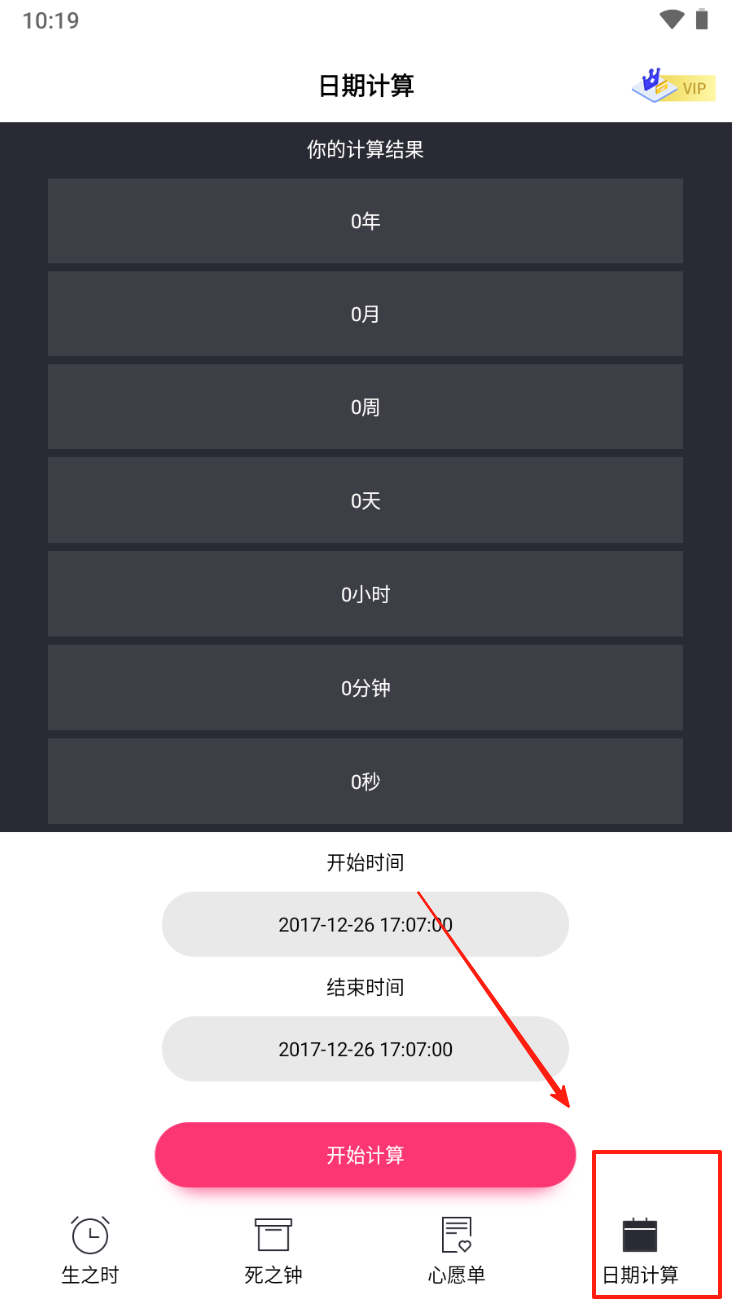Switch to the 死之钟 tab

[x=273, y=1249]
